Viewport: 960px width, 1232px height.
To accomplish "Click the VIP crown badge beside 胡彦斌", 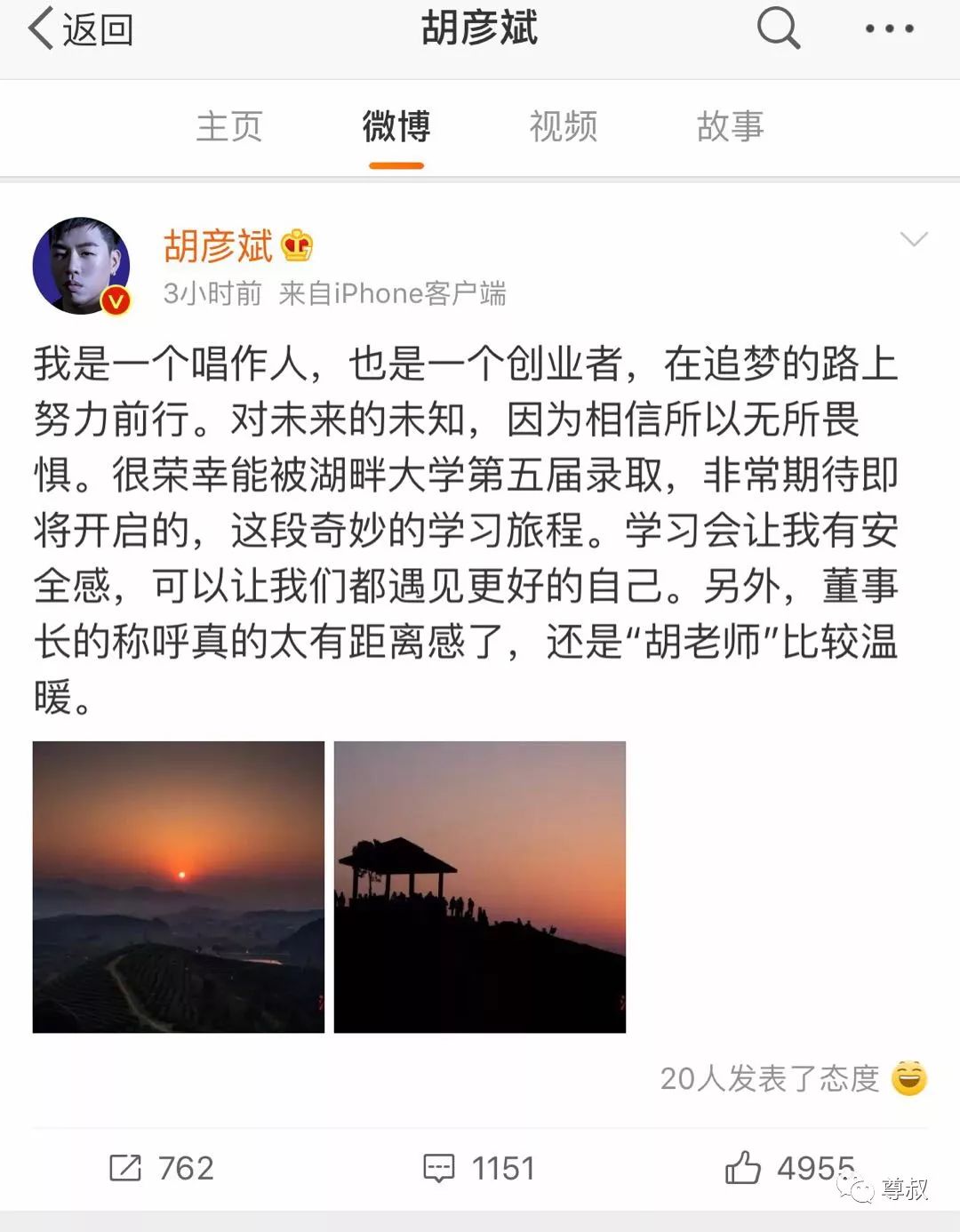I will click(298, 245).
